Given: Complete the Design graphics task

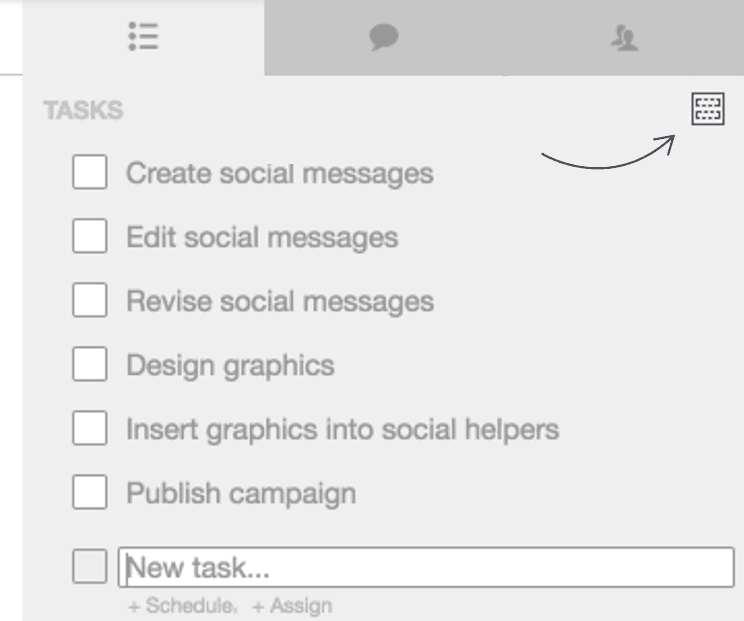Looking at the screenshot, I should click(x=90, y=365).
